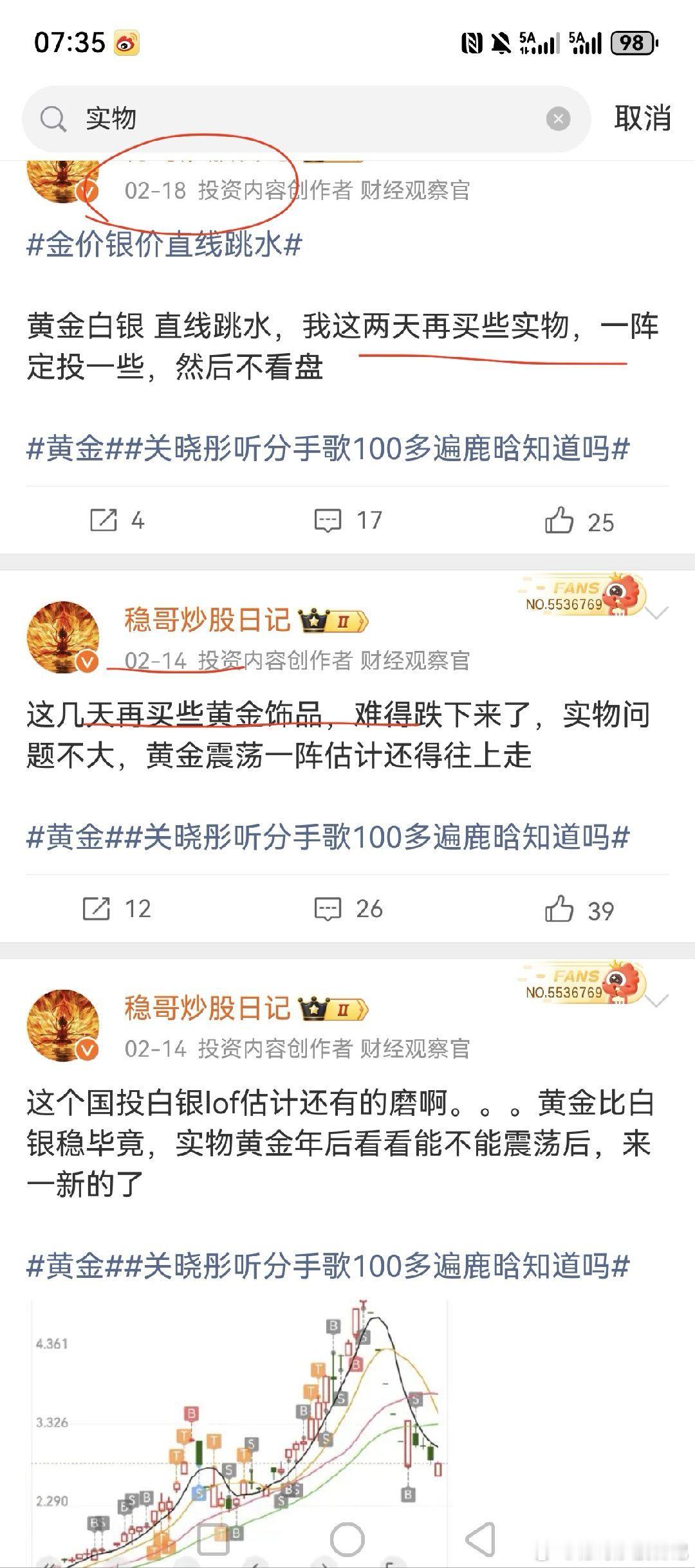The width and height of the screenshot is (695, 1568).
Task: Tap the repost icon showing 12
Action: [98, 909]
